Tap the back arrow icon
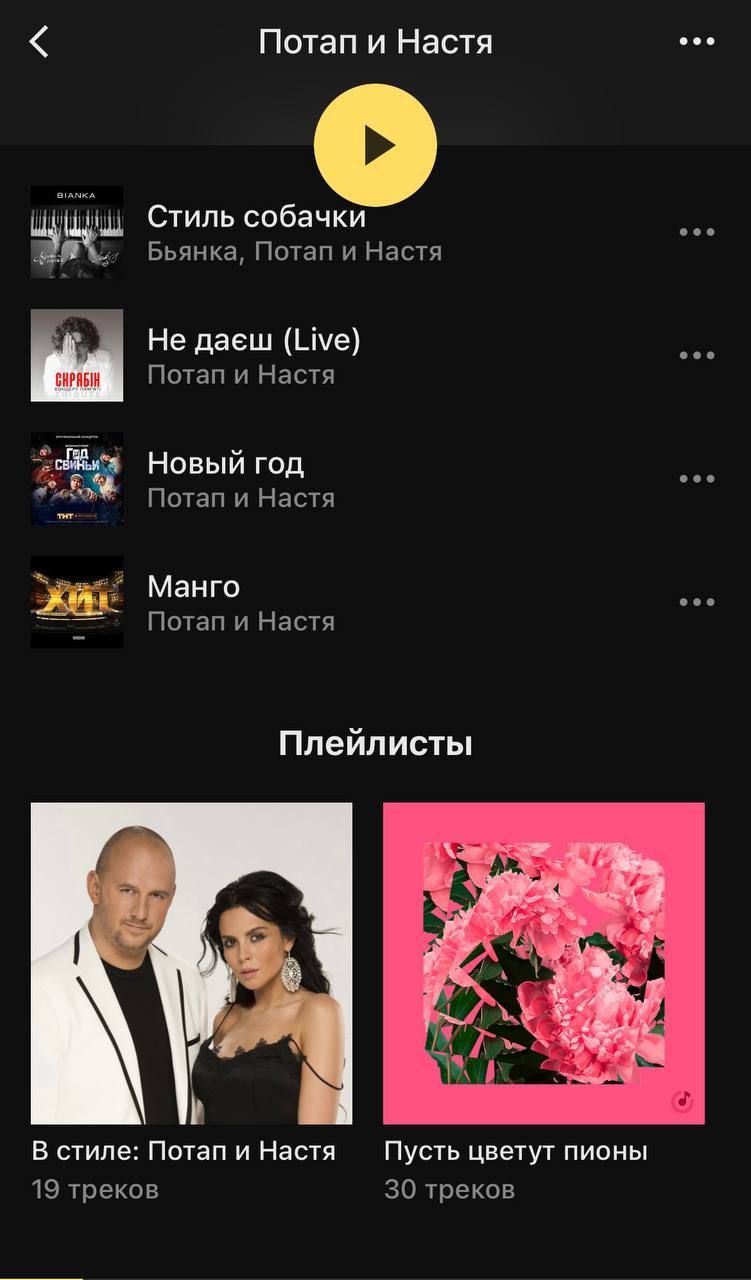 [x=40, y=42]
